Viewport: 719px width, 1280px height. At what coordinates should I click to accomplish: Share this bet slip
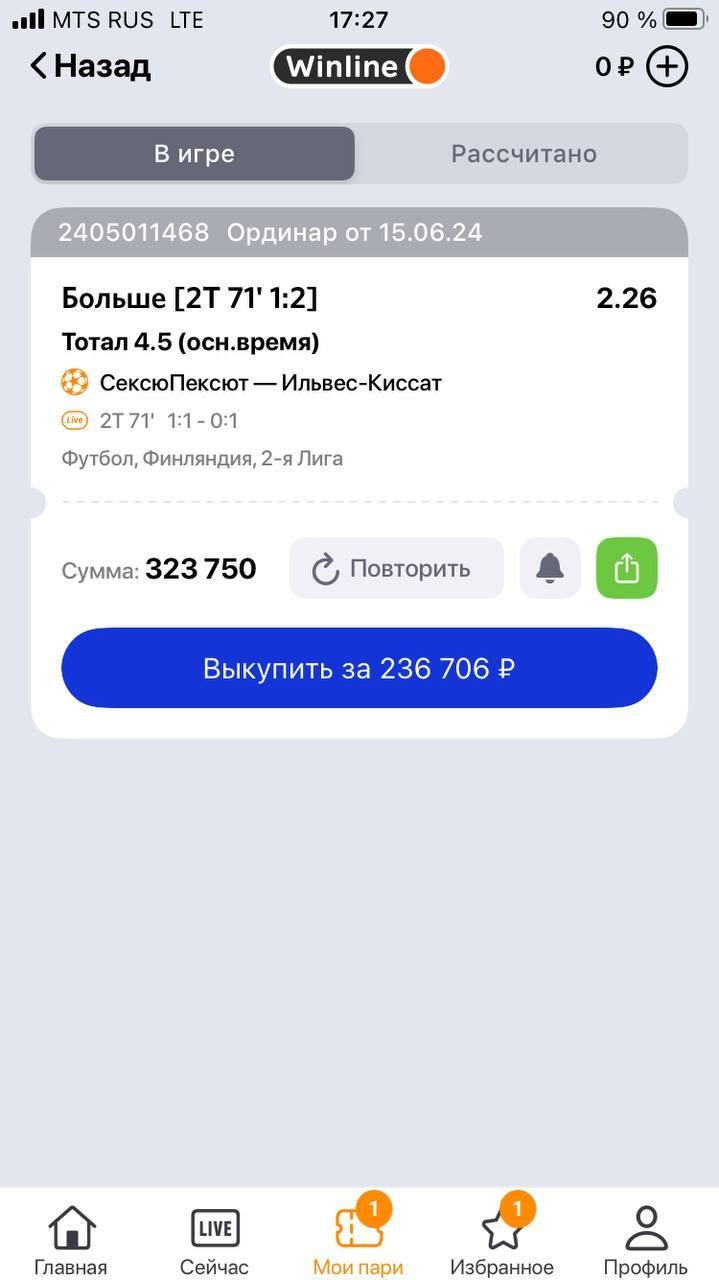point(627,569)
